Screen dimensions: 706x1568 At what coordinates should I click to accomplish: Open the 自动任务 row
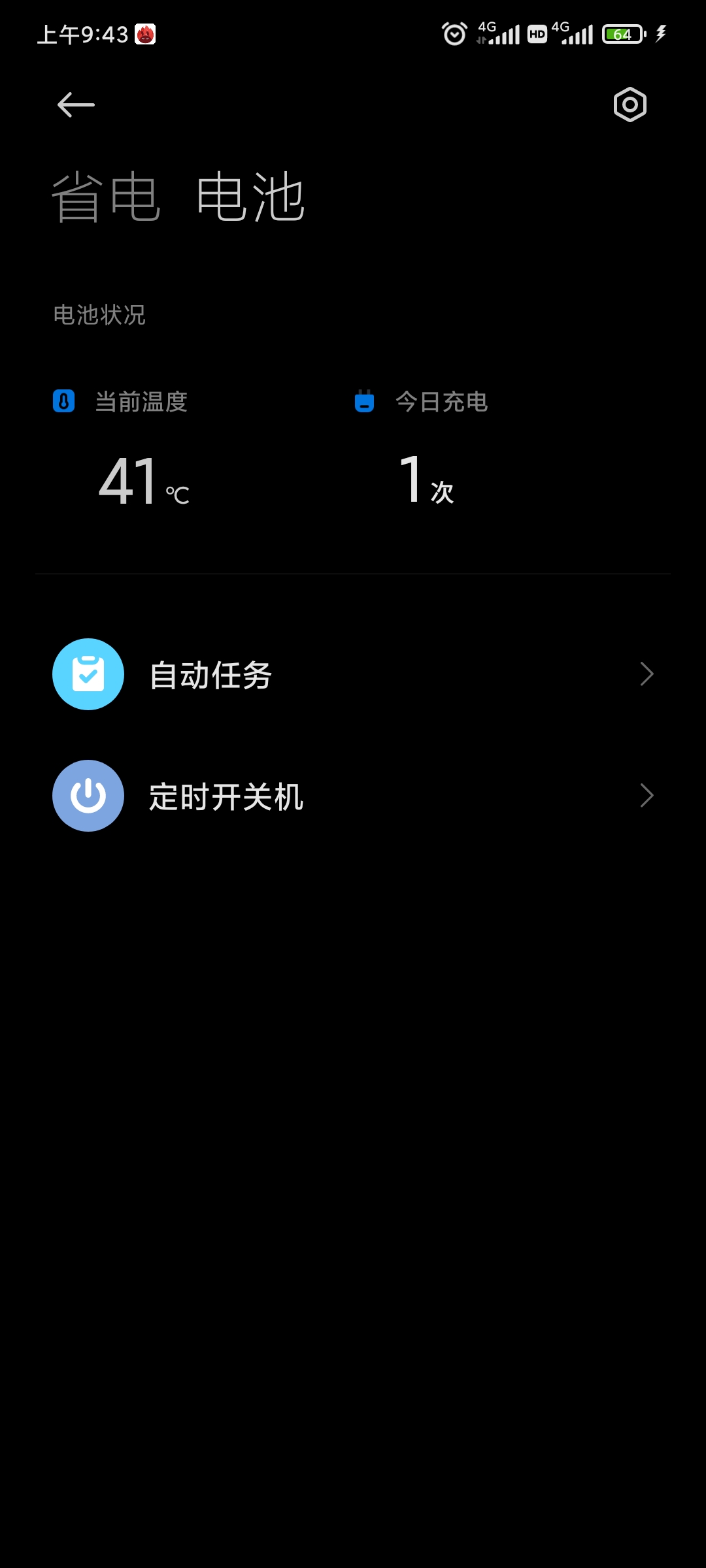coord(353,674)
